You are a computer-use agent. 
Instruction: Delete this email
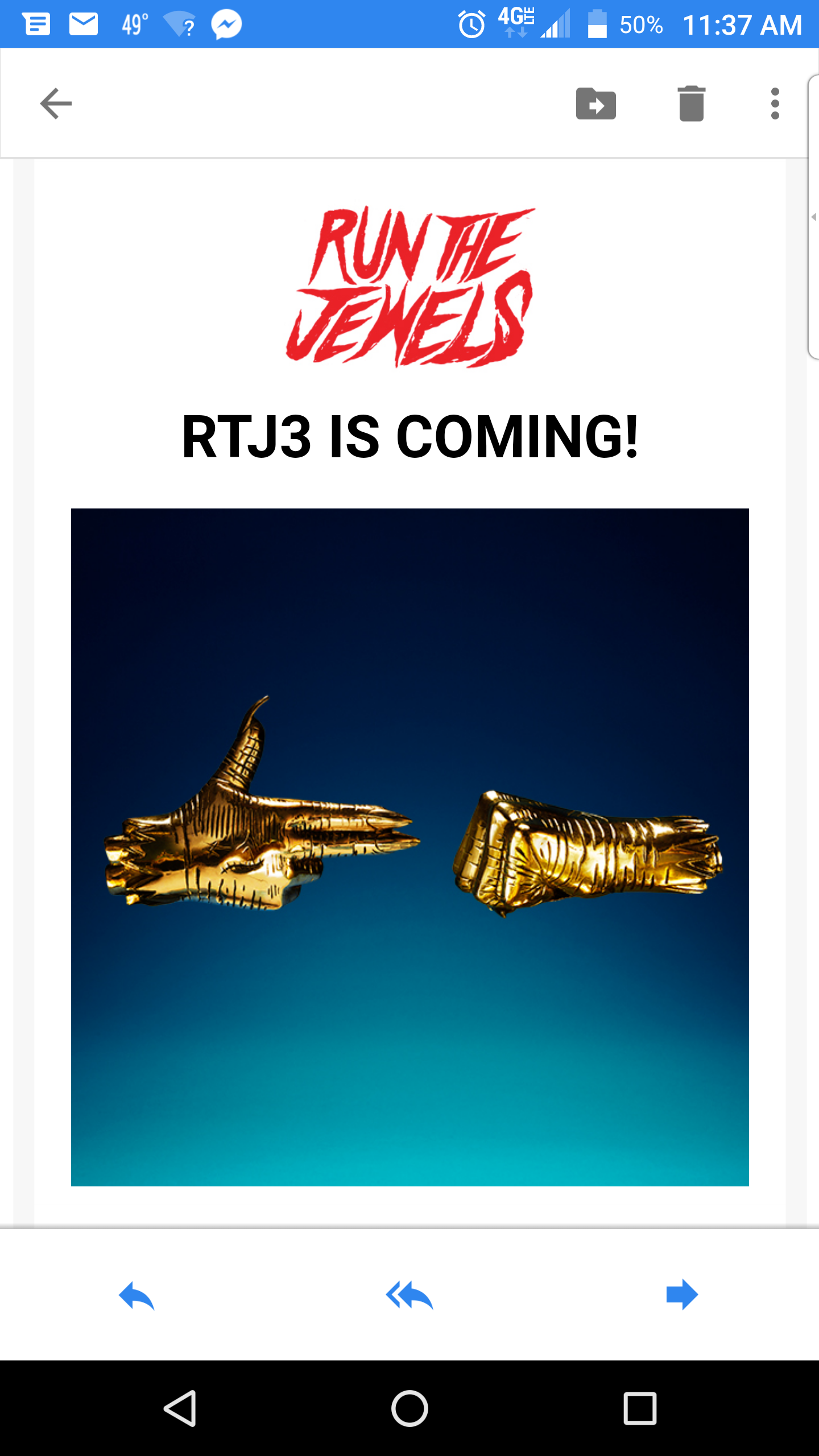[x=691, y=104]
